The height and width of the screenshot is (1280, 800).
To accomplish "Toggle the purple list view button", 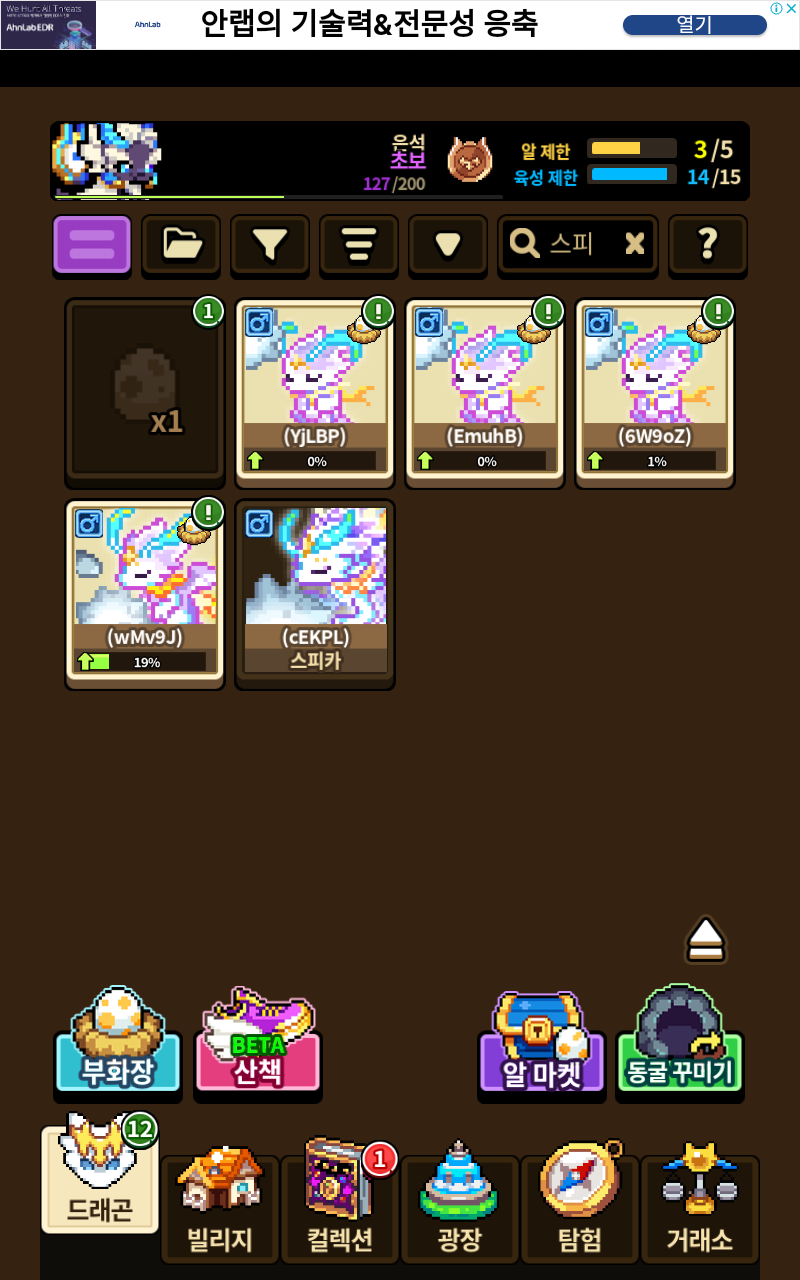I will 91,244.
